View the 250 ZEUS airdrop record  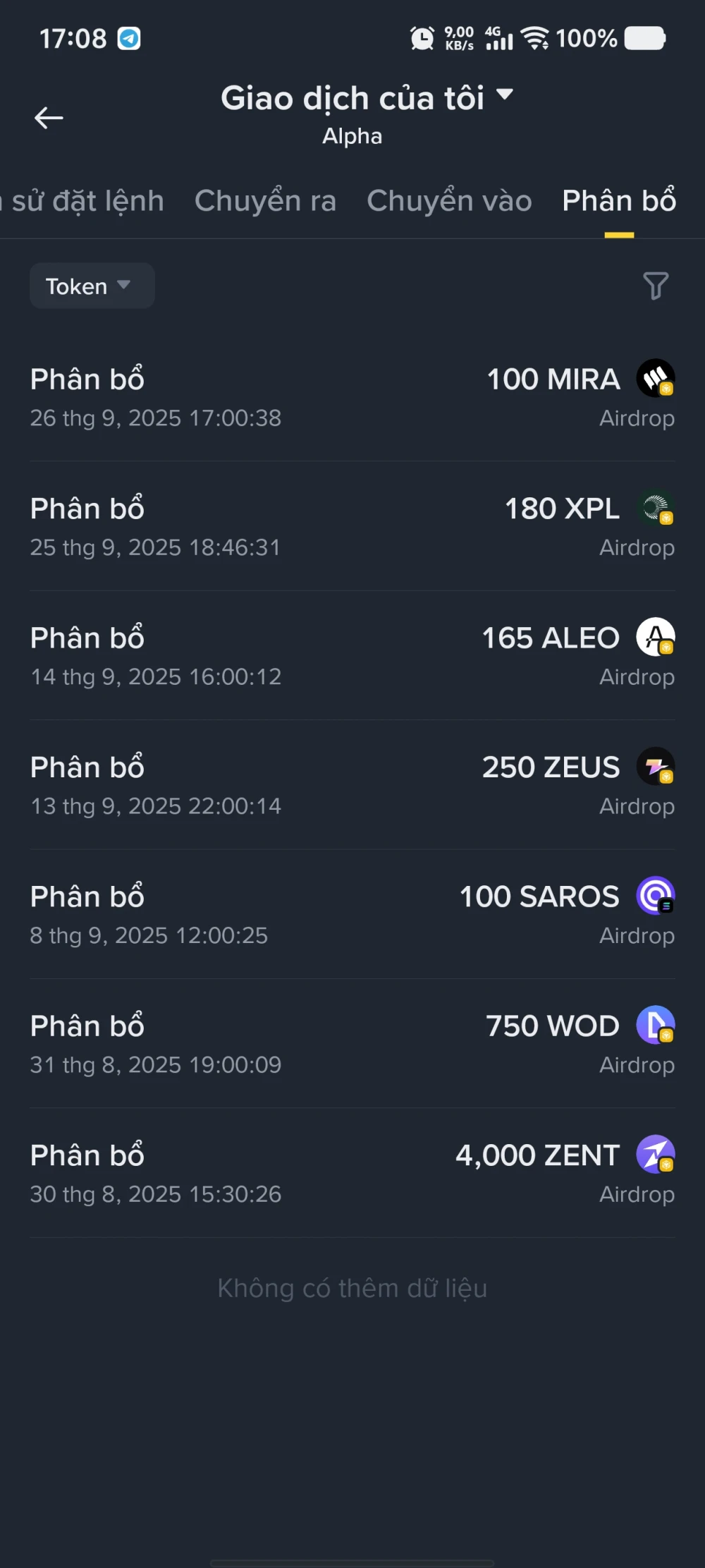click(352, 785)
